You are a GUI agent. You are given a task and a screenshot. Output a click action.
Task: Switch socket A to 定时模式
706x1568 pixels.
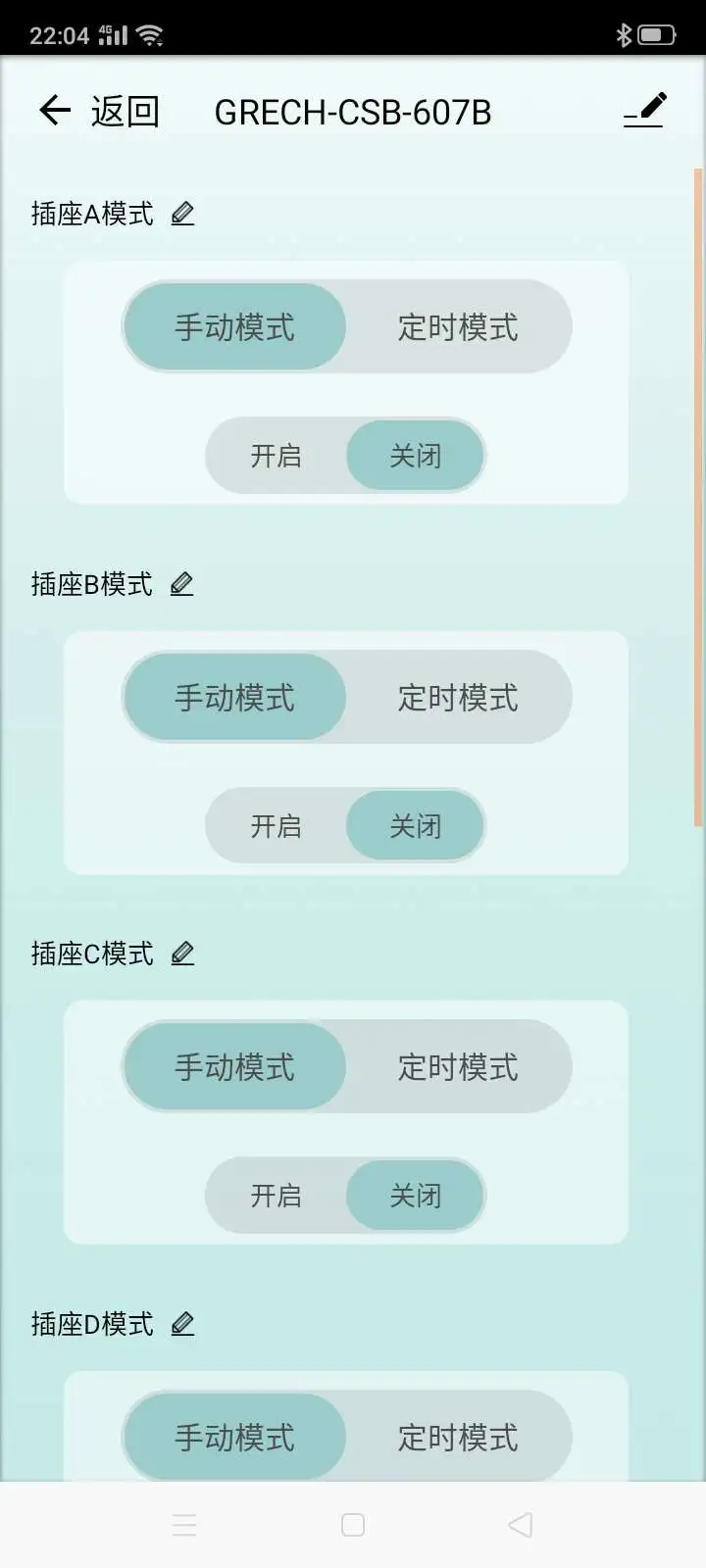(457, 326)
